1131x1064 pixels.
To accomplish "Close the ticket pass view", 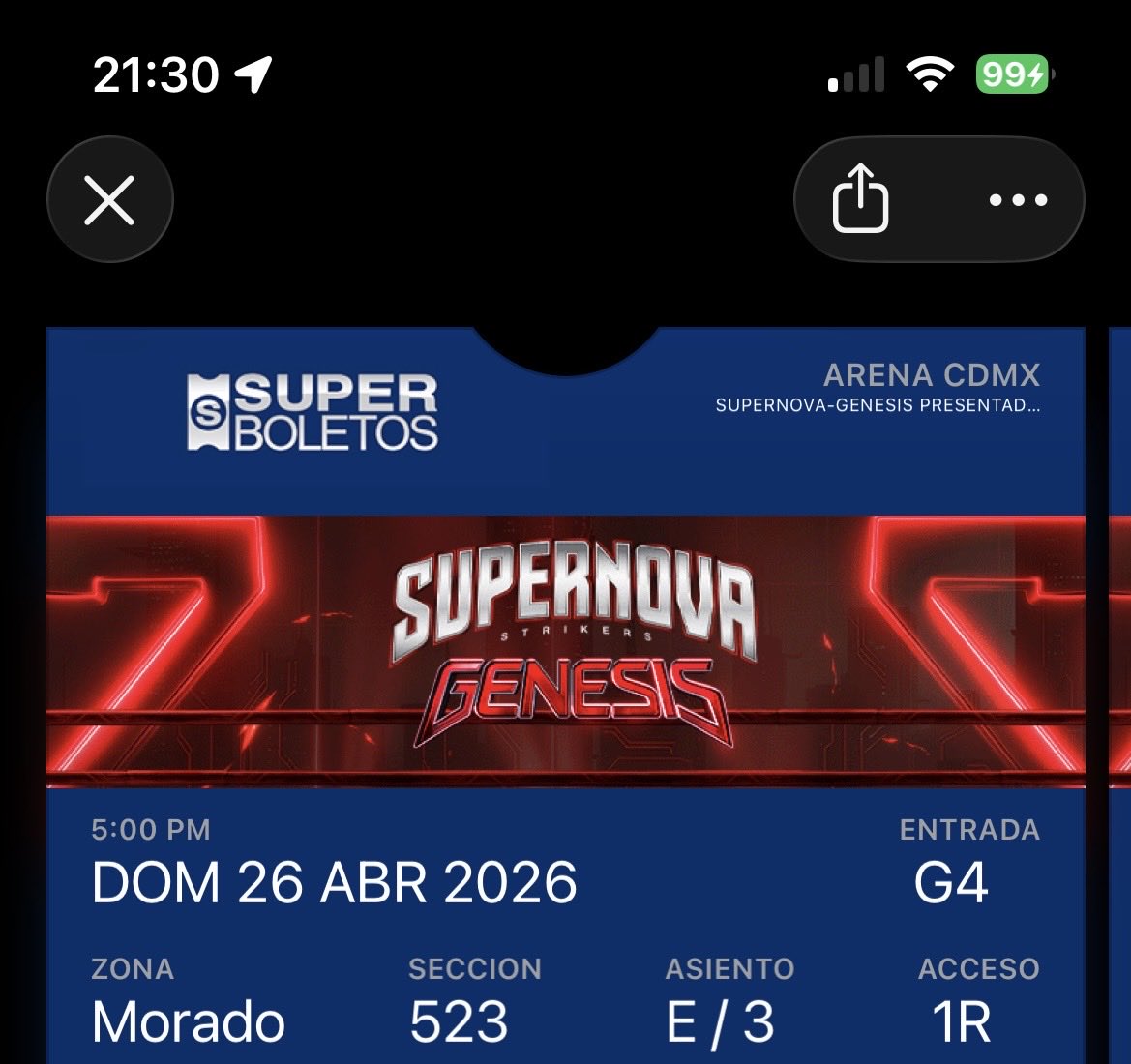I will [x=109, y=200].
